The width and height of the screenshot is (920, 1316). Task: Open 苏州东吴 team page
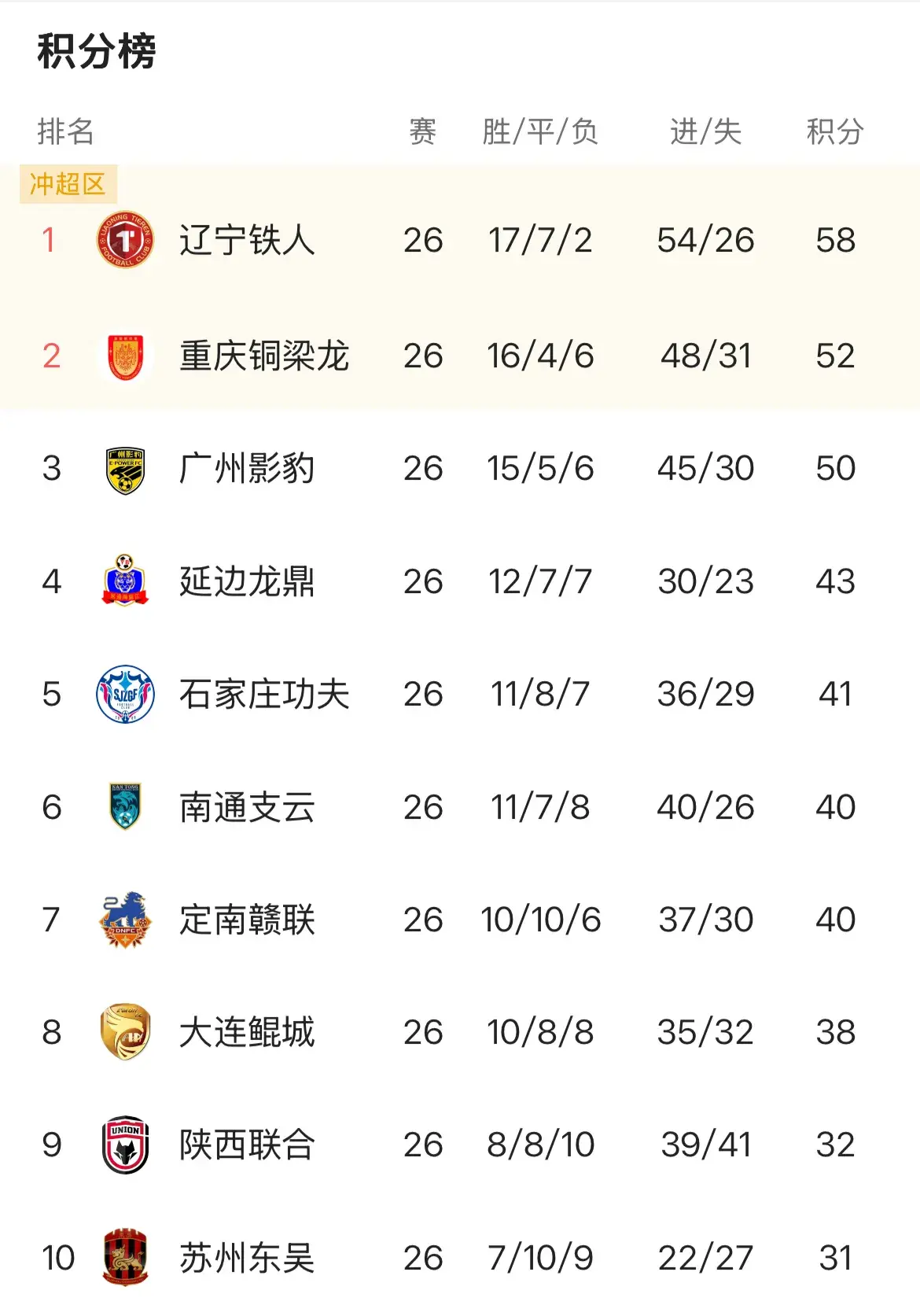[x=247, y=1258]
